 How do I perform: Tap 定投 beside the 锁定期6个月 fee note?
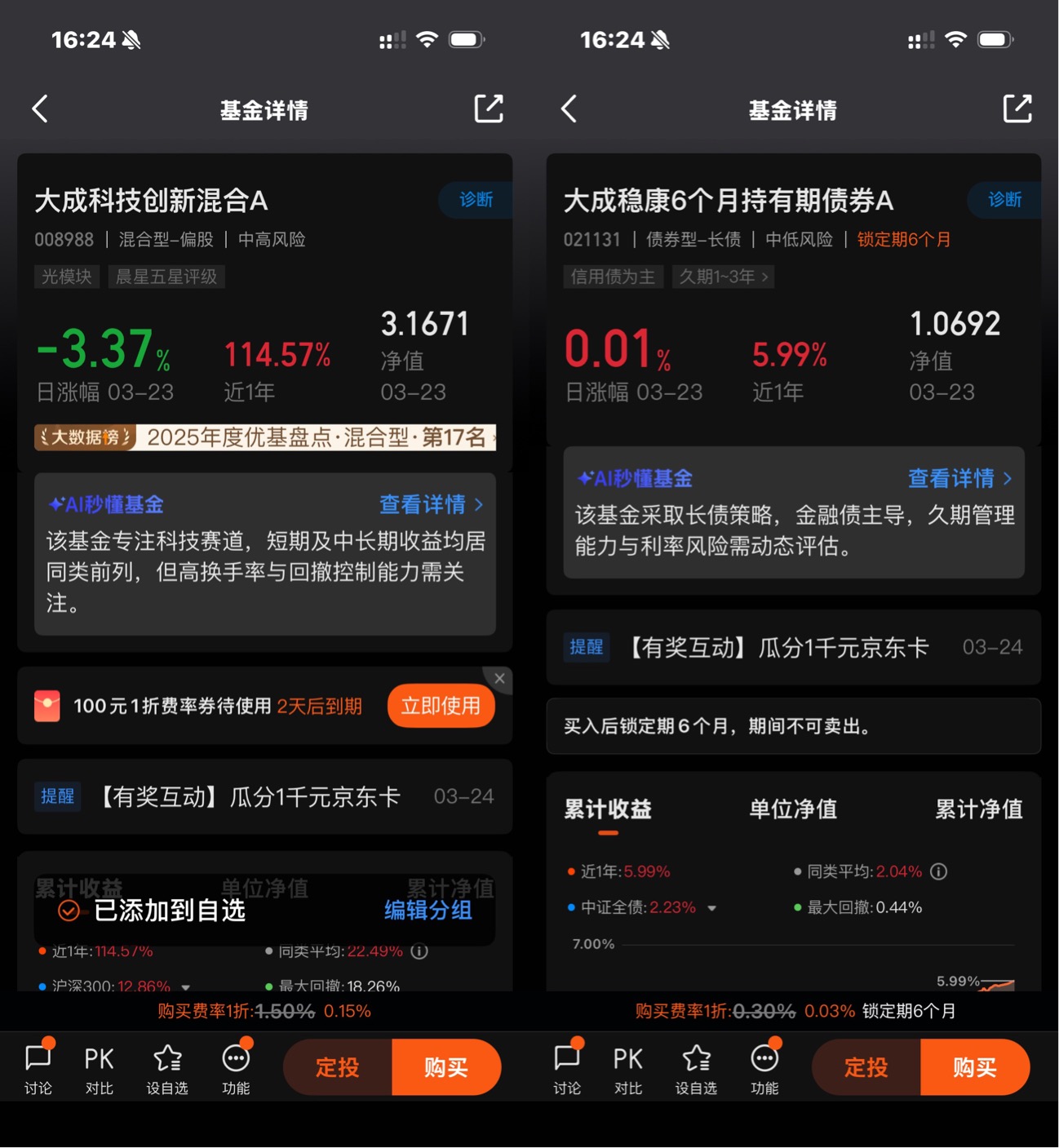click(x=866, y=1067)
